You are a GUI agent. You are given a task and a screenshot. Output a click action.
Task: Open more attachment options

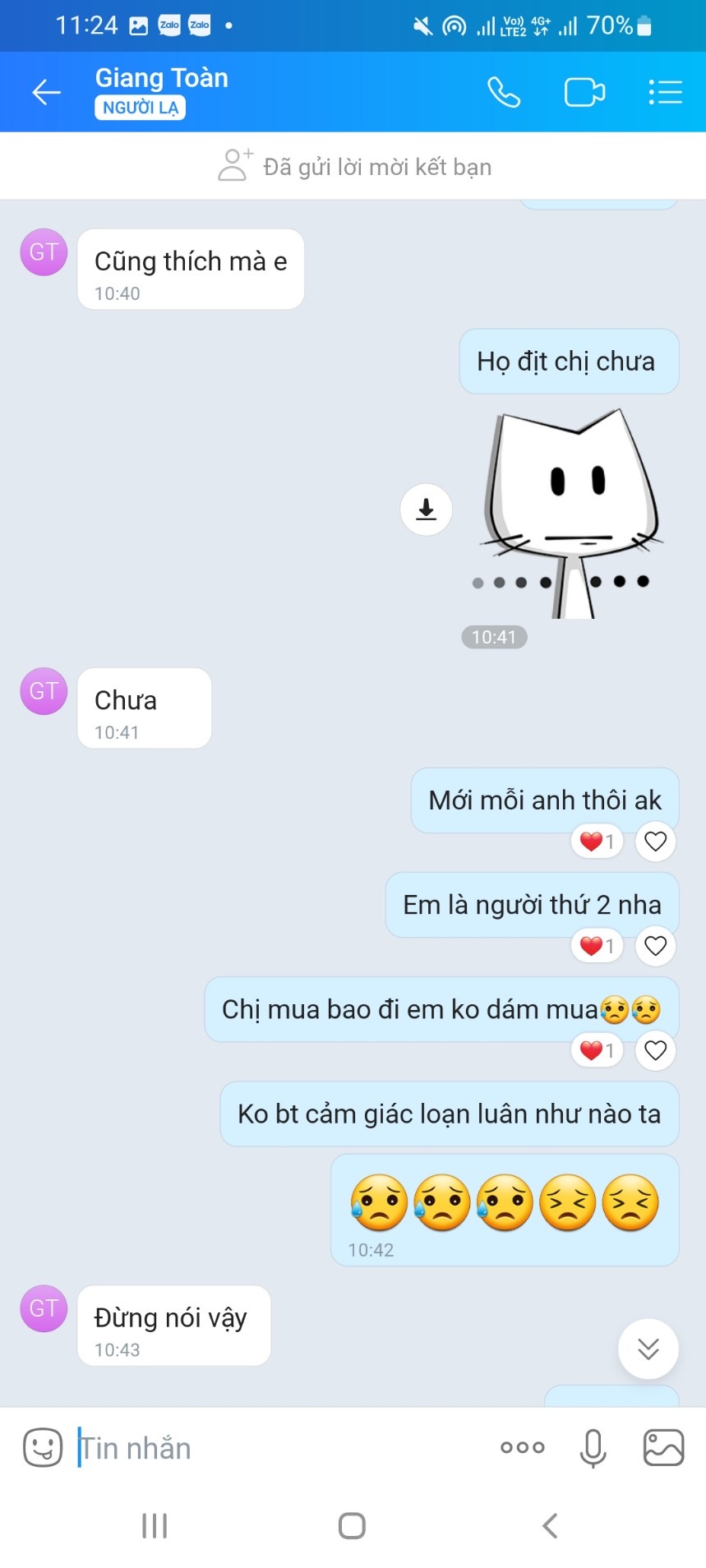pos(523,1447)
